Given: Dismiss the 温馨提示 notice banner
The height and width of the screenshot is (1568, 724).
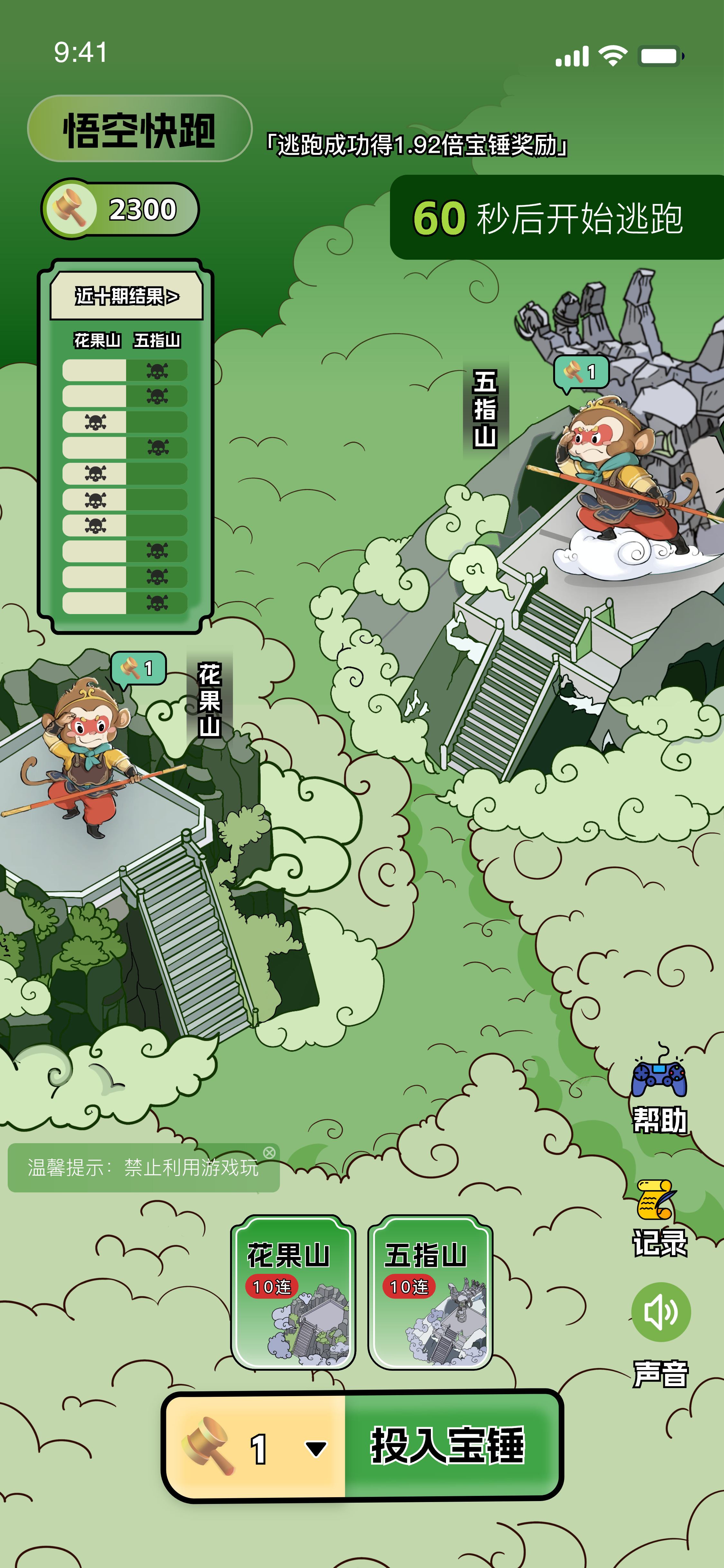Looking at the screenshot, I should click(x=270, y=1152).
